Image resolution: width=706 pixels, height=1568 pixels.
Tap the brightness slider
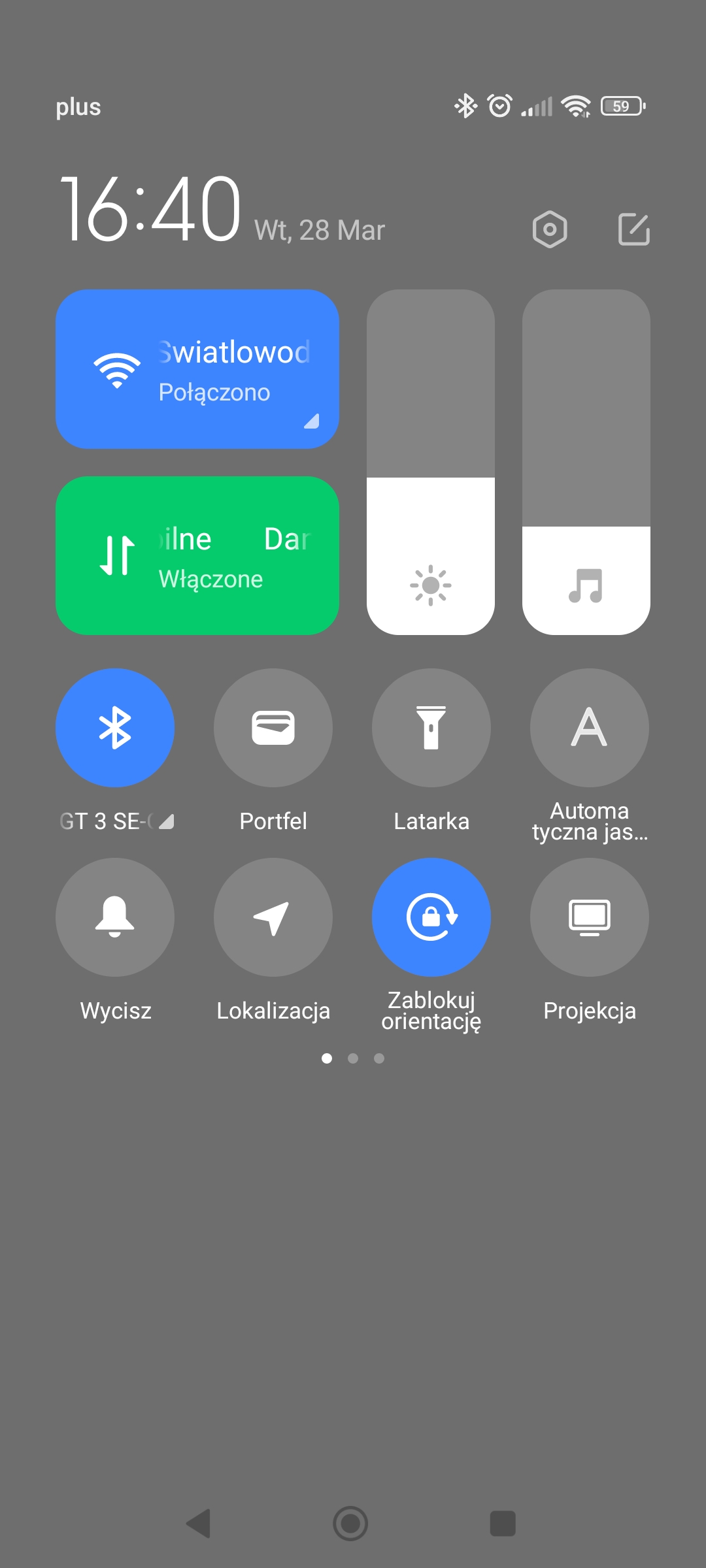[x=431, y=462]
